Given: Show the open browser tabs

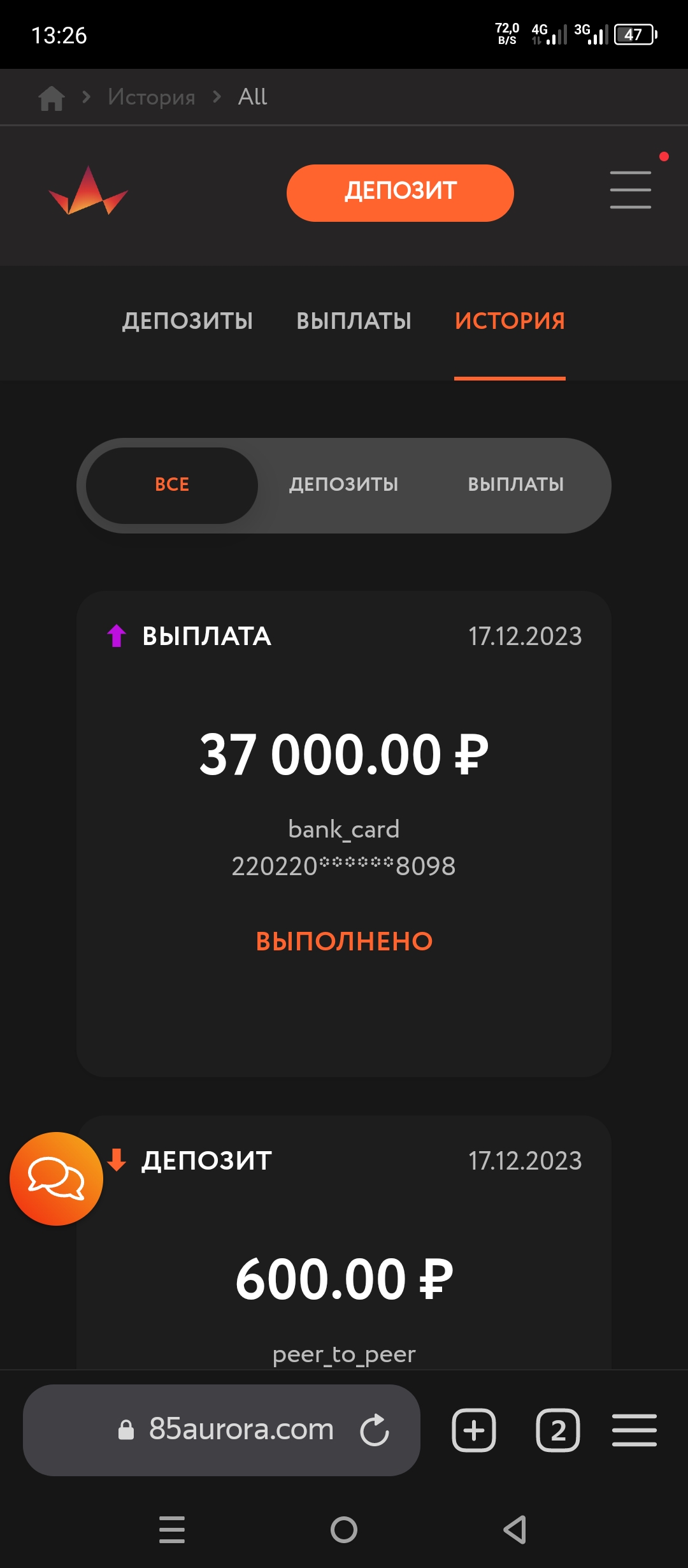Looking at the screenshot, I should coord(558,1430).
